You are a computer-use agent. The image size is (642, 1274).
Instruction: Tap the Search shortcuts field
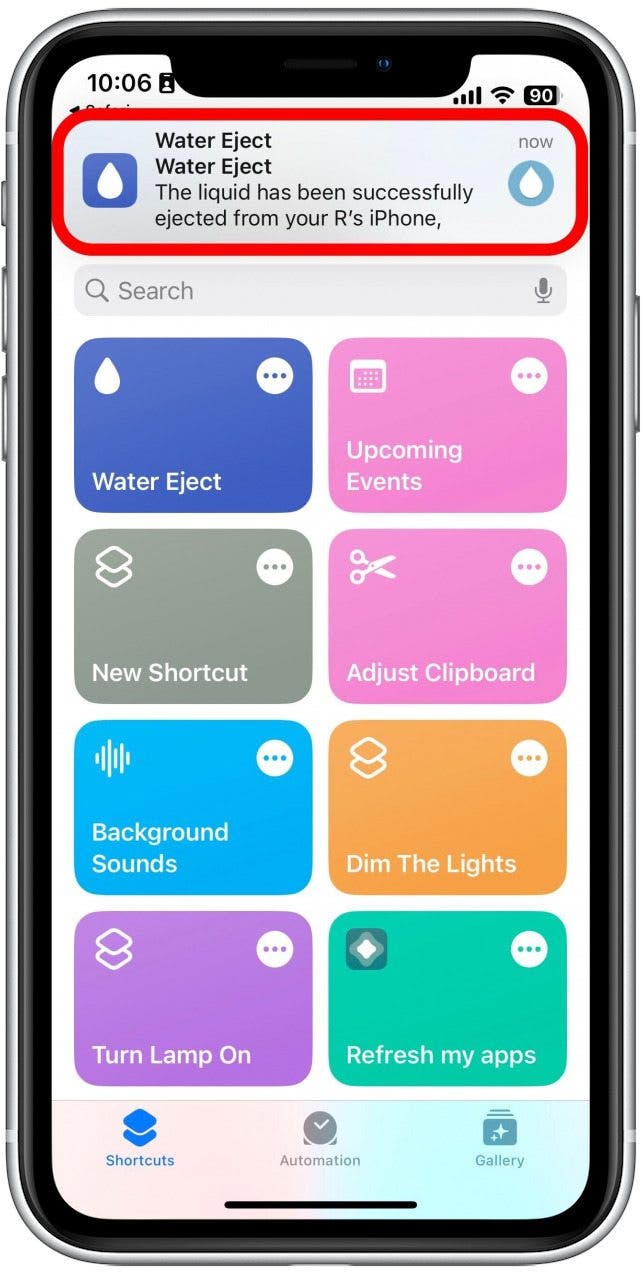300,291
